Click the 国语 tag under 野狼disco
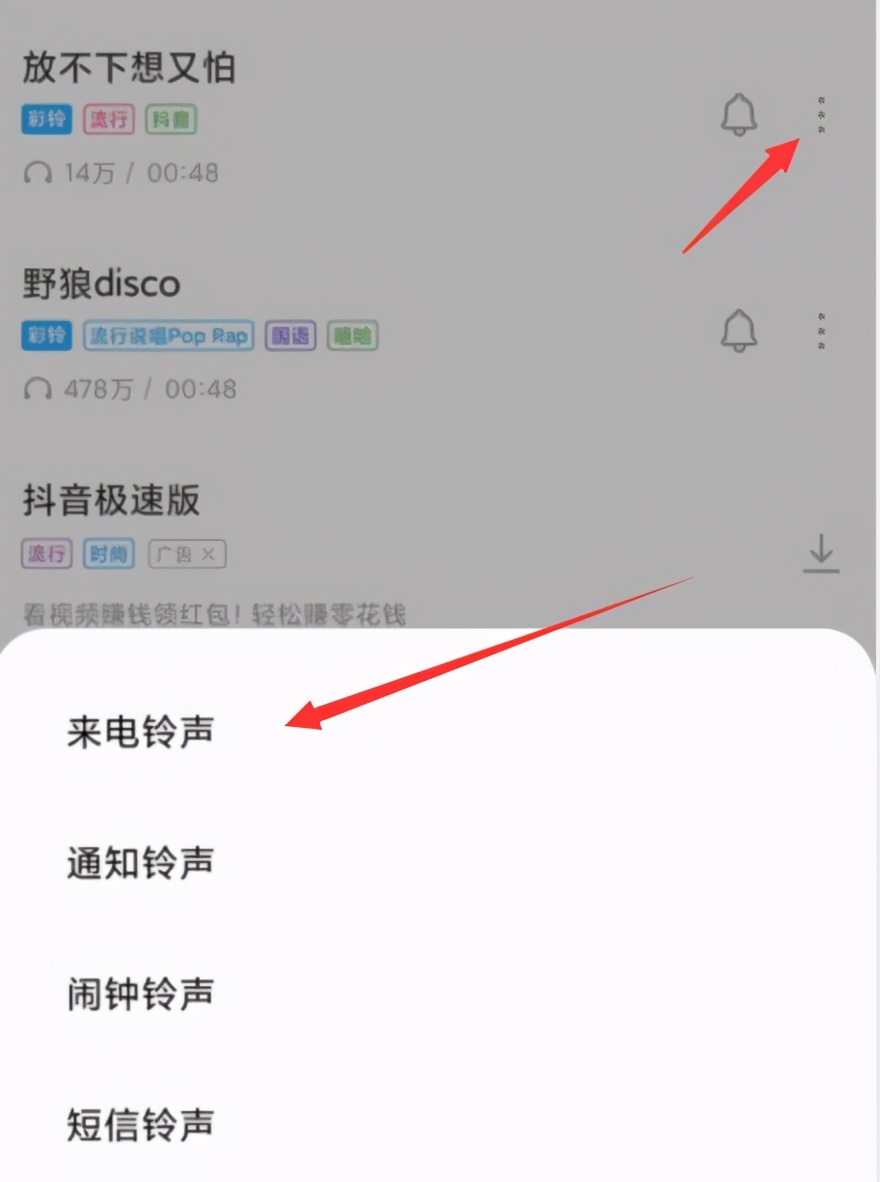Viewport: 880px width, 1182px height. [x=290, y=336]
